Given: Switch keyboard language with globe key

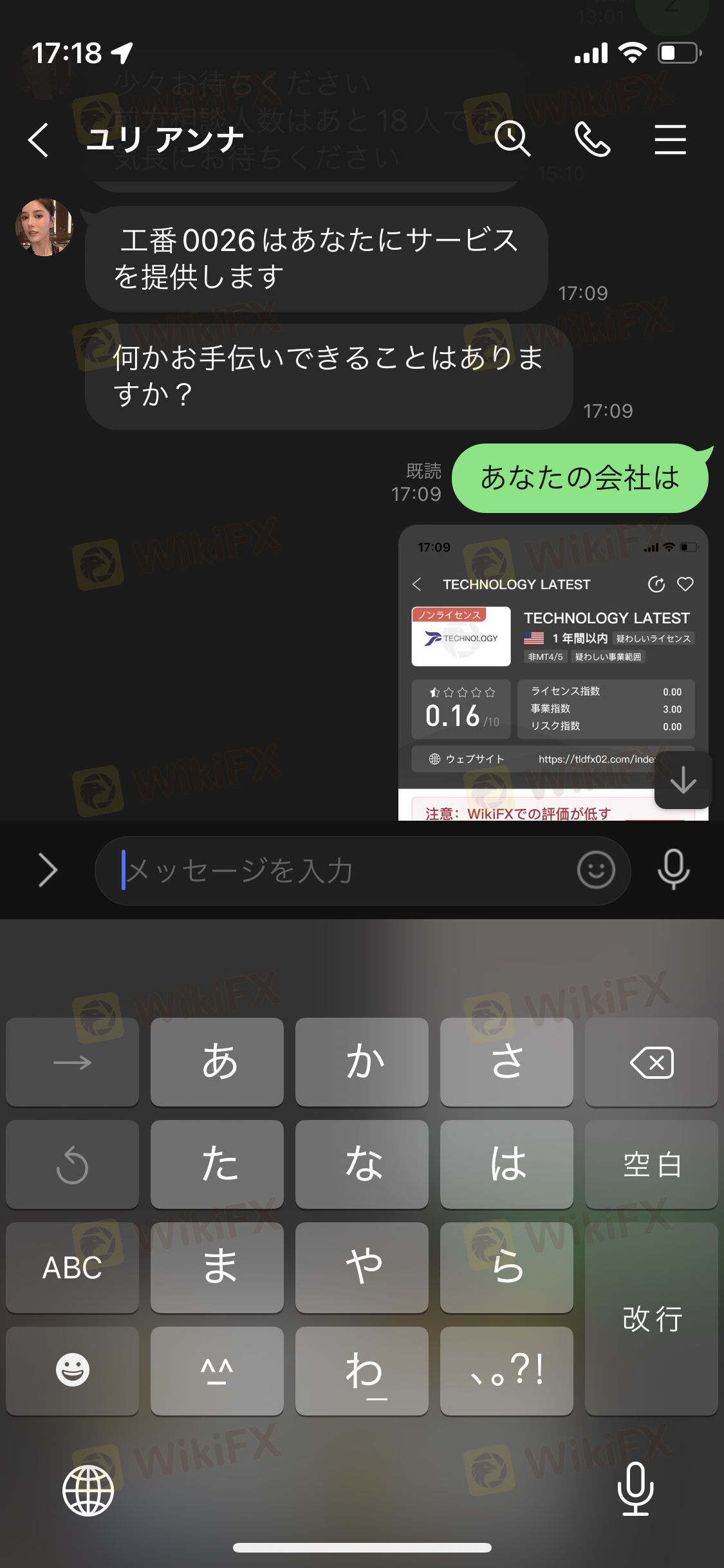Looking at the screenshot, I should coord(88,1490).
